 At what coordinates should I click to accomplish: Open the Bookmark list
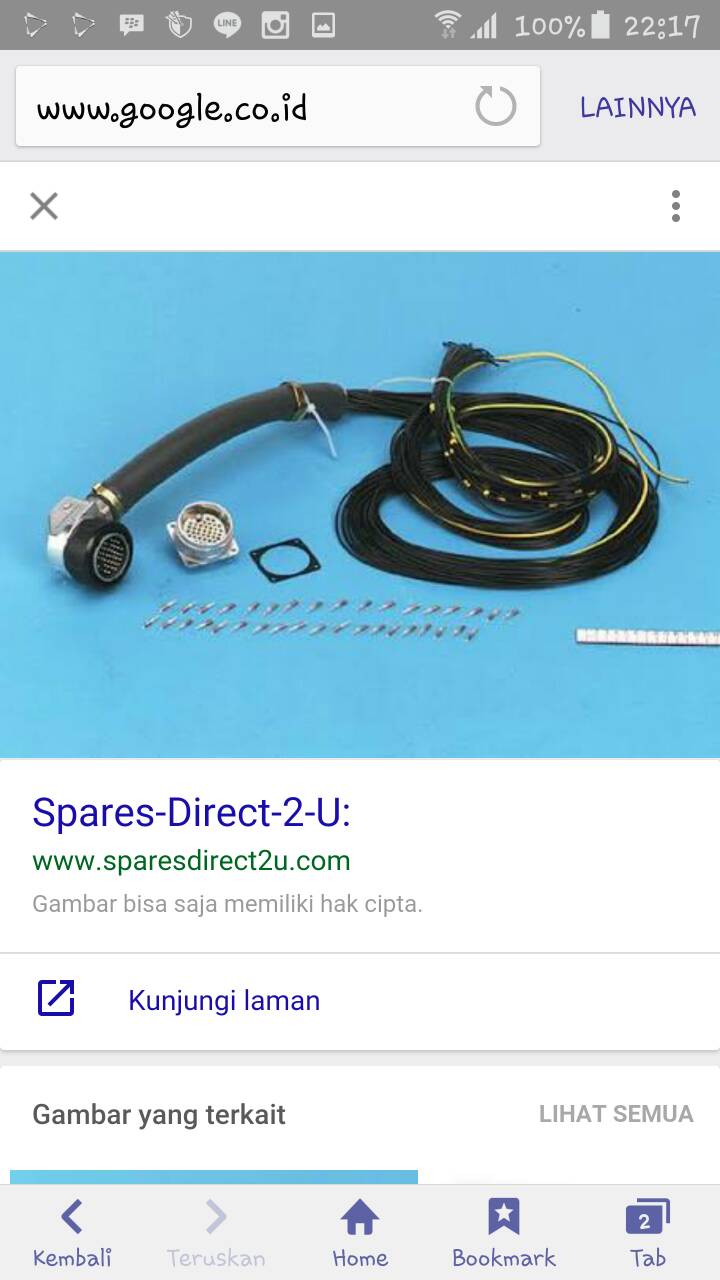coord(504,1233)
